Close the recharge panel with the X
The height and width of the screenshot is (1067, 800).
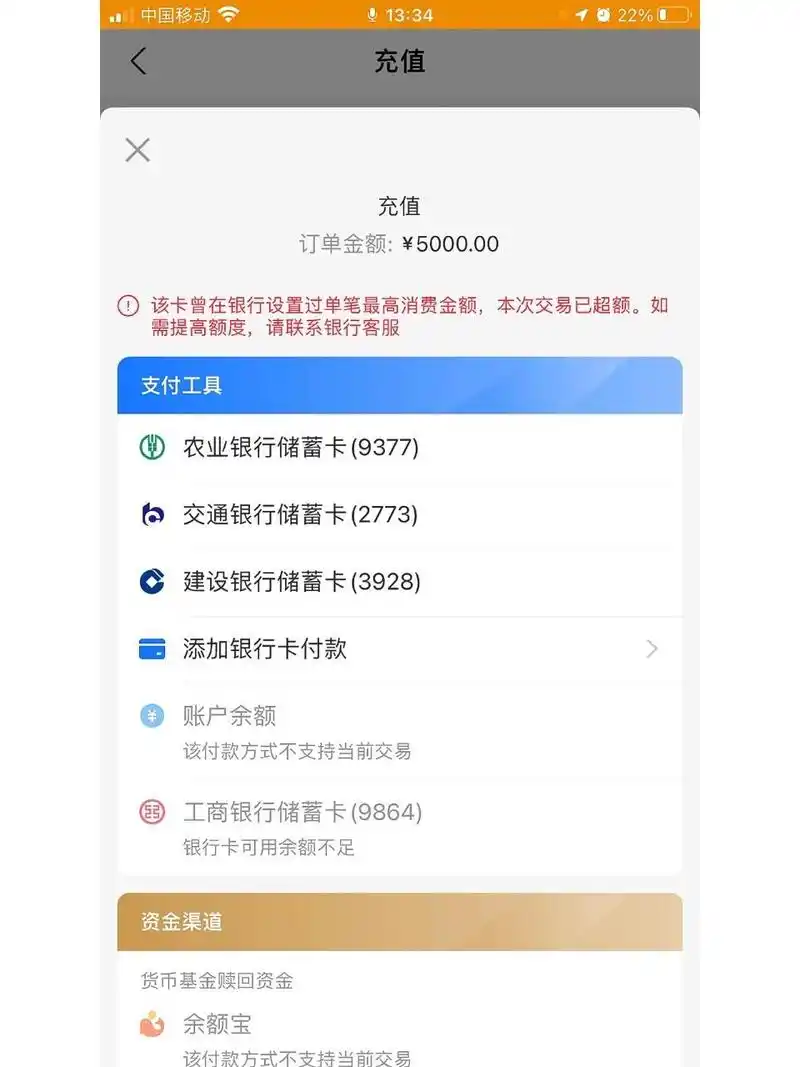point(137,149)
